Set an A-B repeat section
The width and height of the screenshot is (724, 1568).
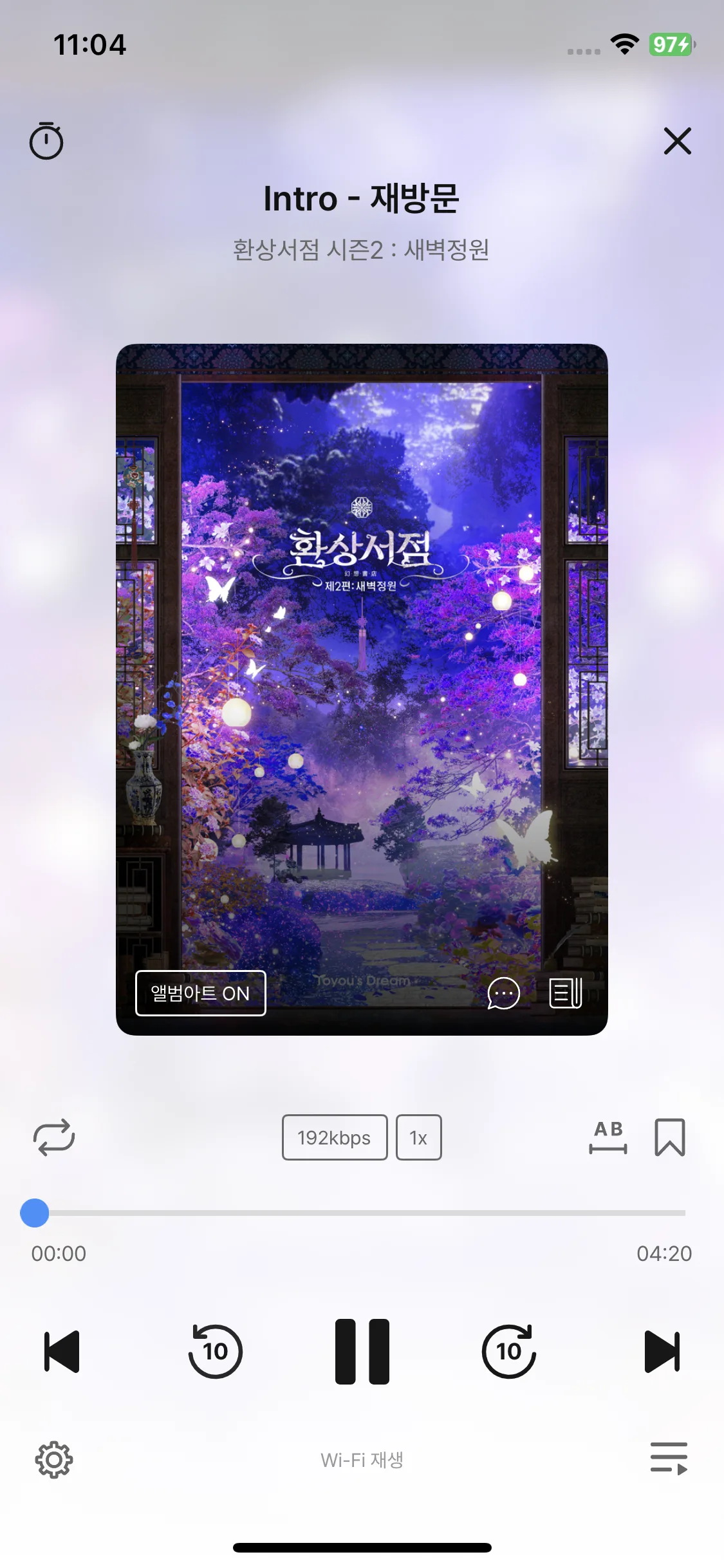pyautogui.click(x=608, y=1137)
